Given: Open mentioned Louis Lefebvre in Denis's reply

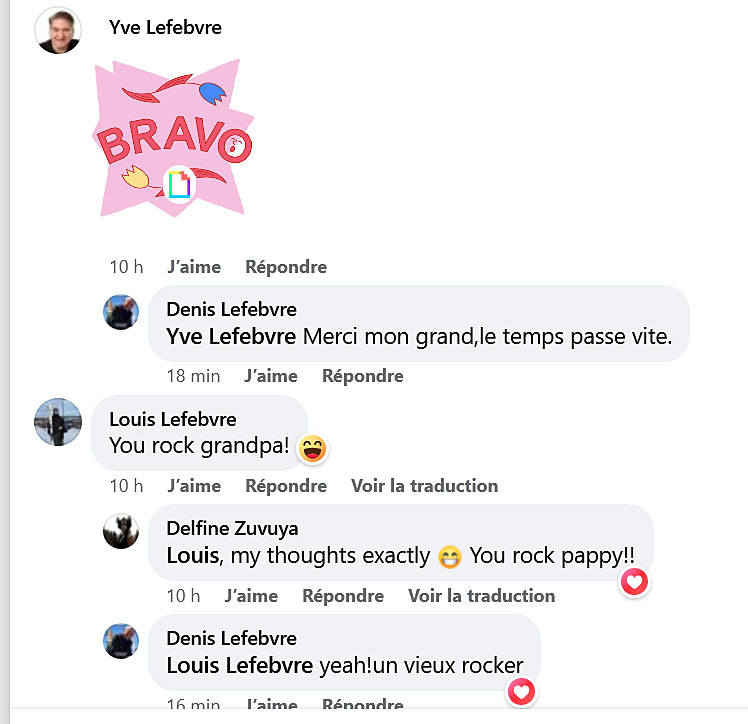Looking at the screenshot, I should (239, 666).
